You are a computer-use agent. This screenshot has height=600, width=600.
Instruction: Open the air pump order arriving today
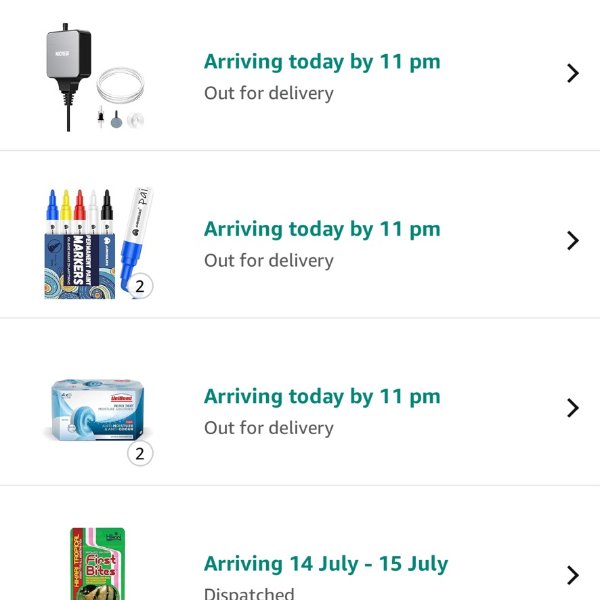coord(322,75)
